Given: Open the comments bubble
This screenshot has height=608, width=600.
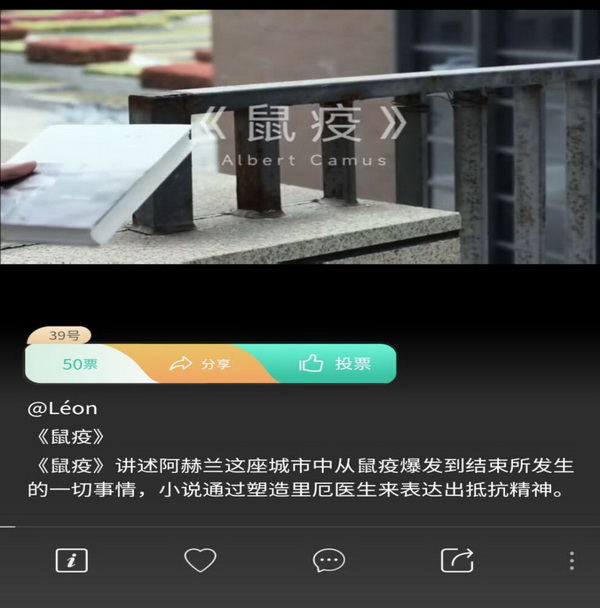Looking at the screenshot, I should click(328, 560).
